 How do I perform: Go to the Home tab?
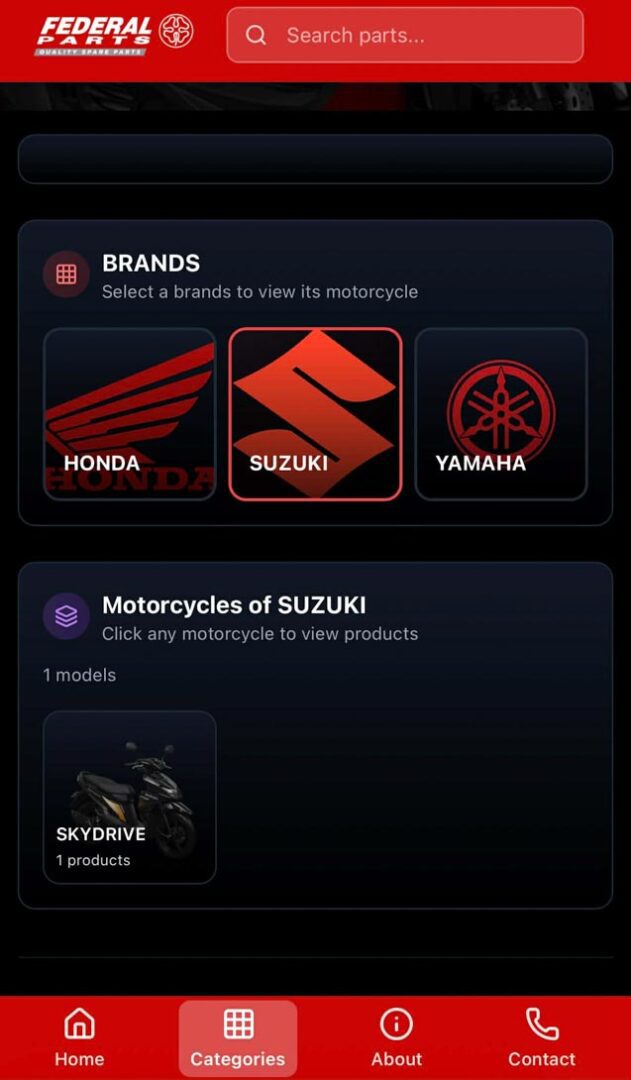point(79,1038)
